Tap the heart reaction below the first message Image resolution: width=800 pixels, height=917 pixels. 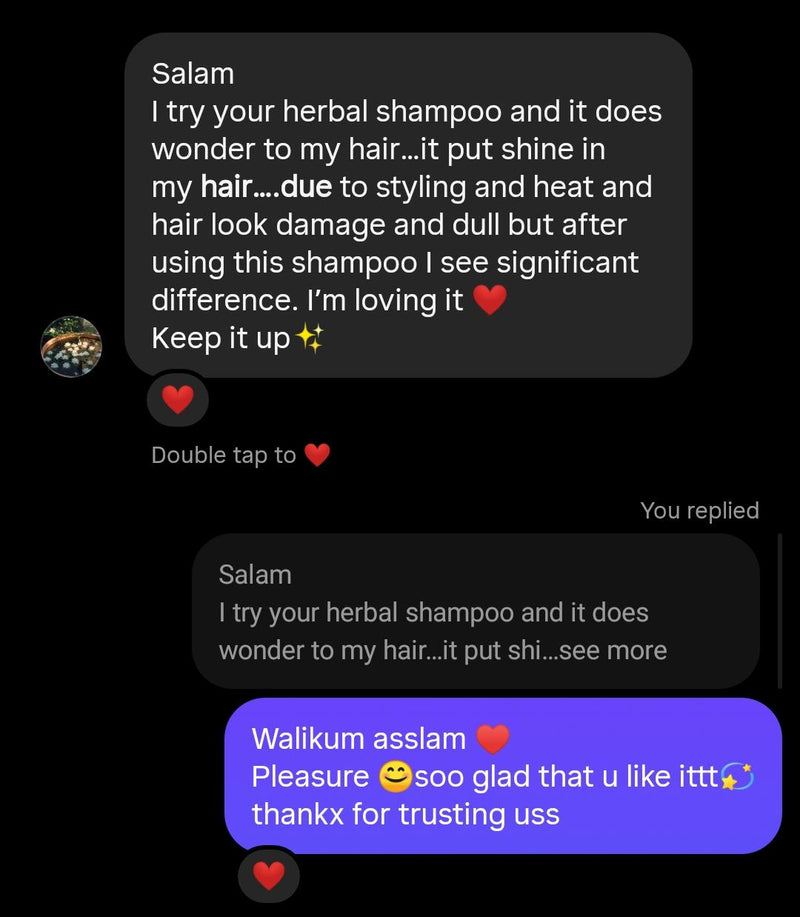177,399
